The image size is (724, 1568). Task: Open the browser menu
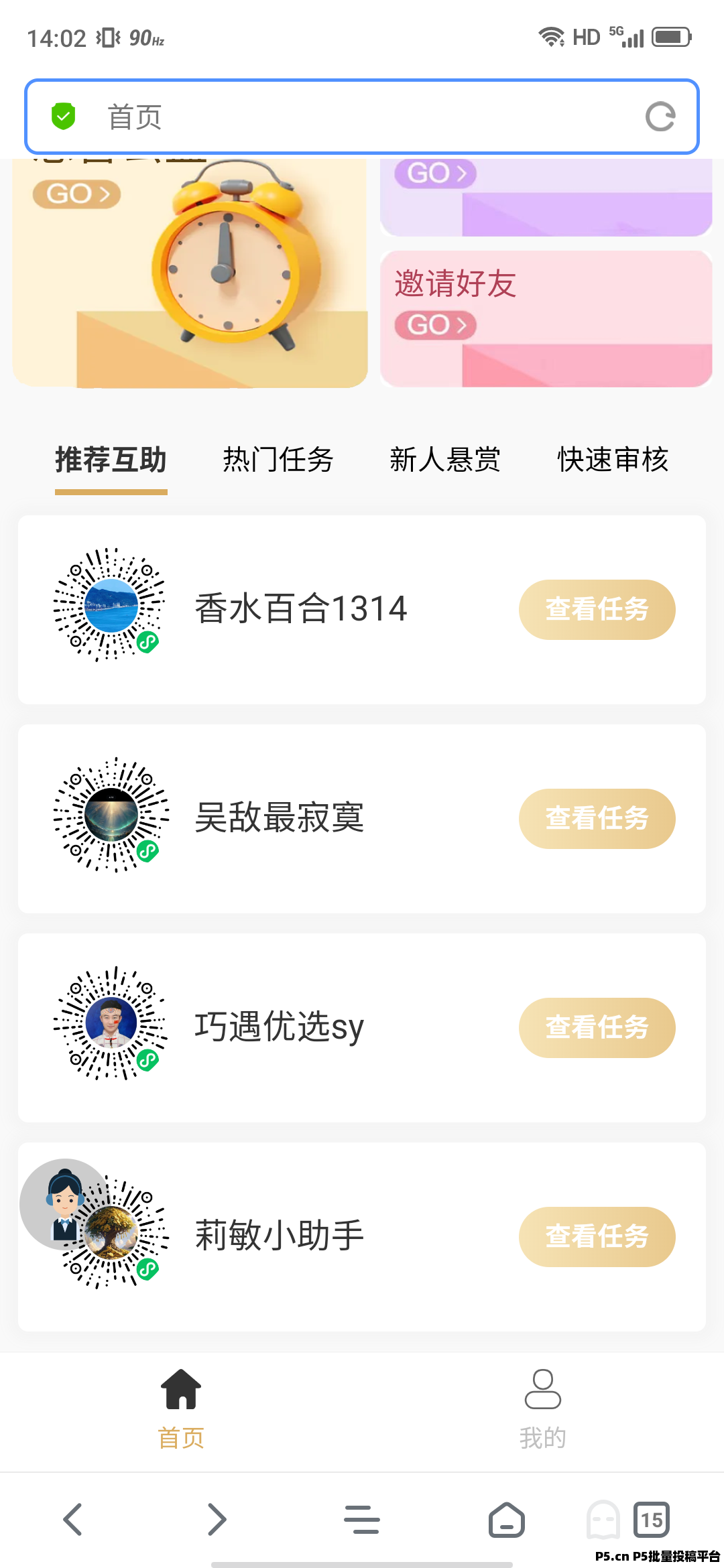(x=362, y=1519)
